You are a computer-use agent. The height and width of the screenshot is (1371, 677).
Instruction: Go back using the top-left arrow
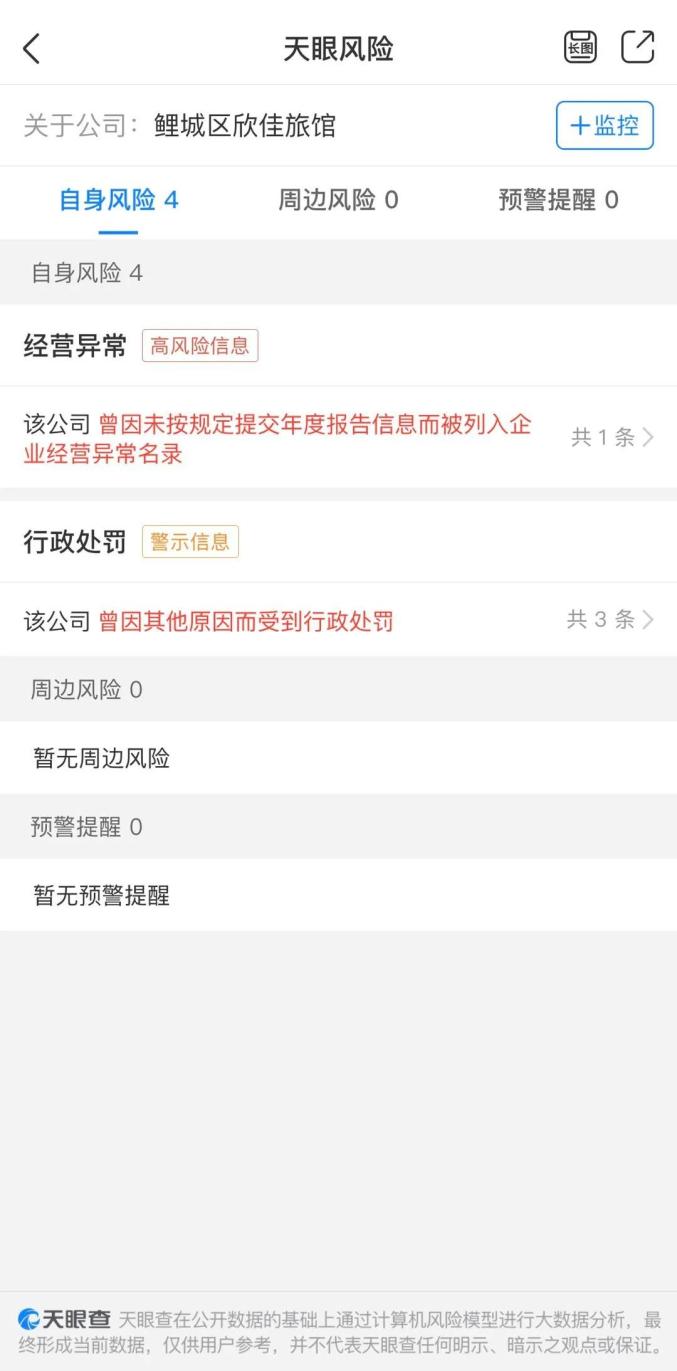pos(32,48)
